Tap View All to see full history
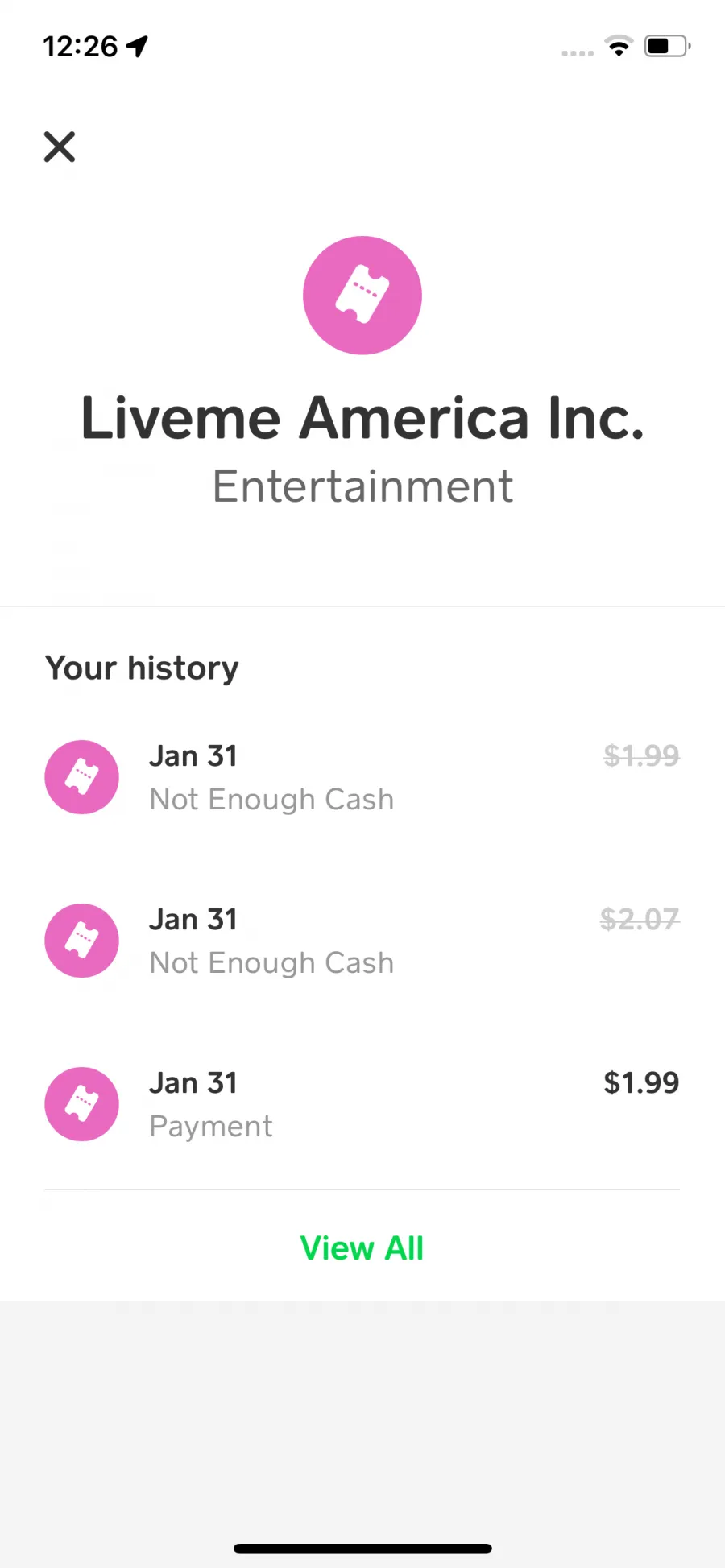 pyautogui.click(x=362, y=1248)
